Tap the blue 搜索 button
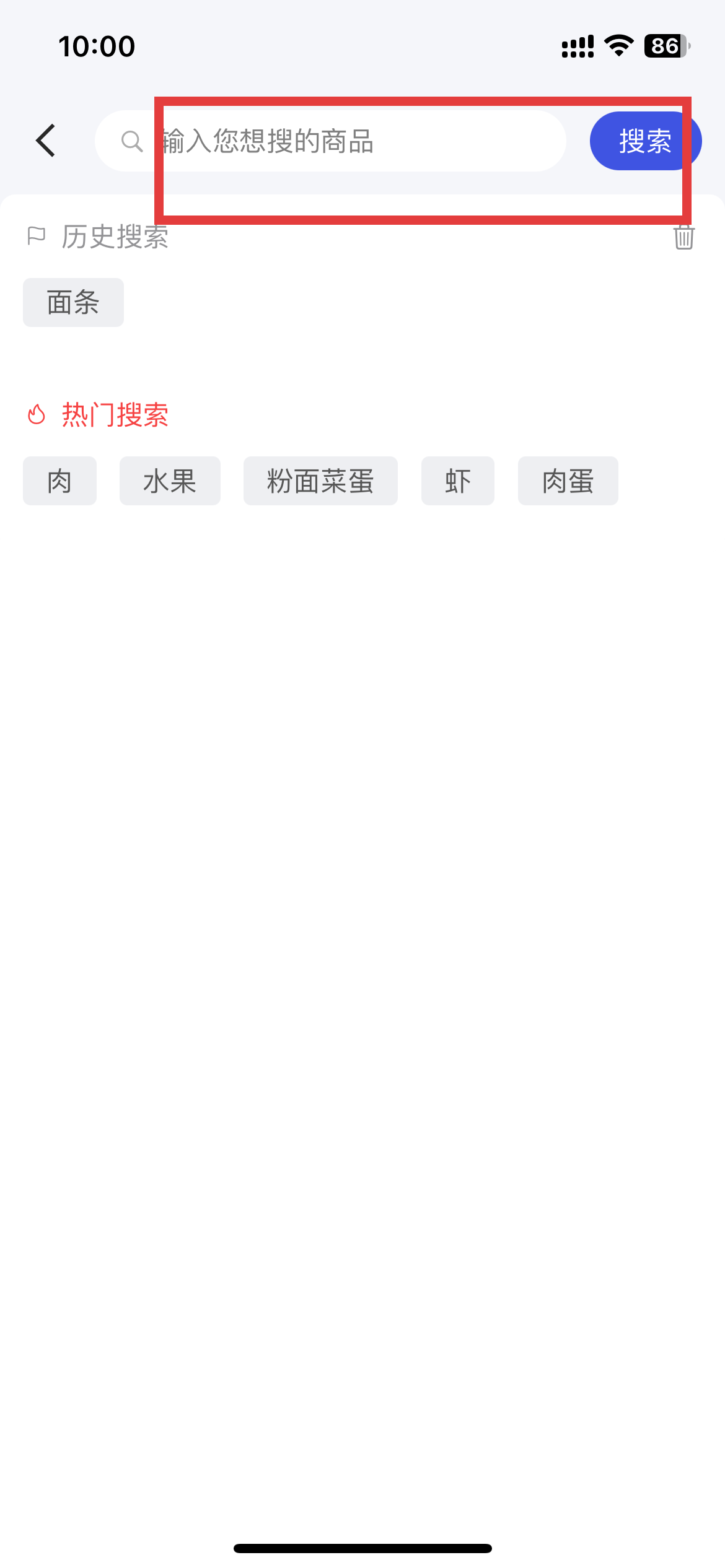Screen dimensions: 725x1568 click(644, 141)
